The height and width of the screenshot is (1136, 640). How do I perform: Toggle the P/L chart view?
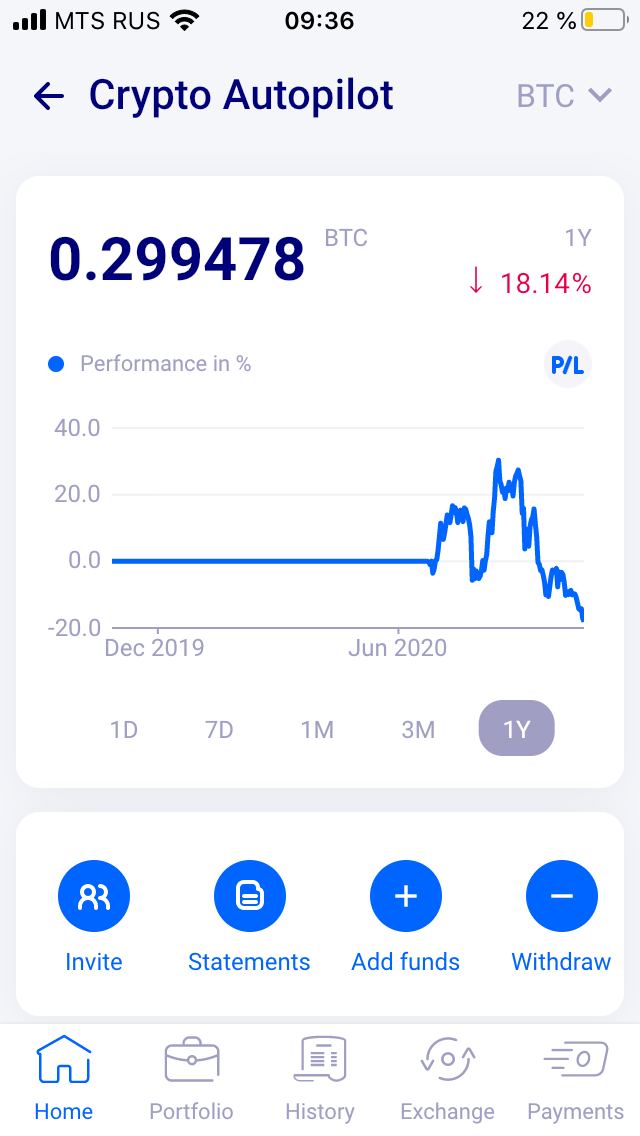click(568, 364)
